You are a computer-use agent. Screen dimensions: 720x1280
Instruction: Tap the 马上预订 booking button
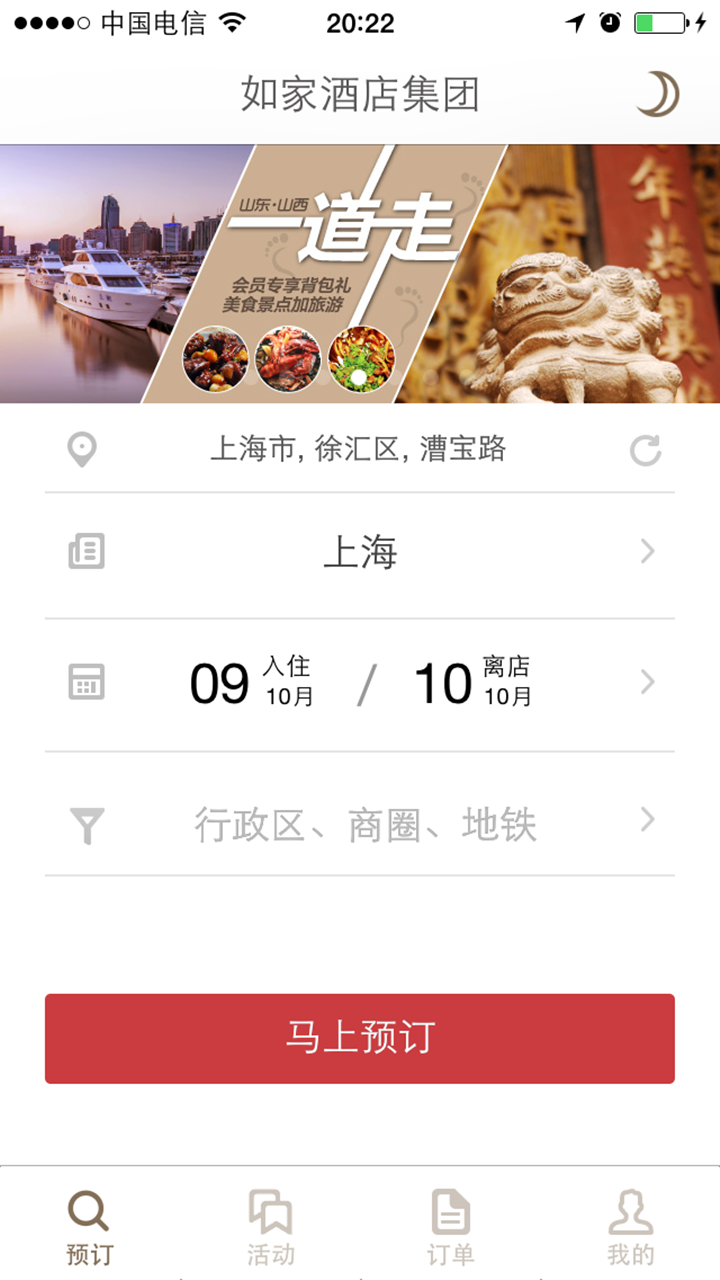coord(359,1038)
